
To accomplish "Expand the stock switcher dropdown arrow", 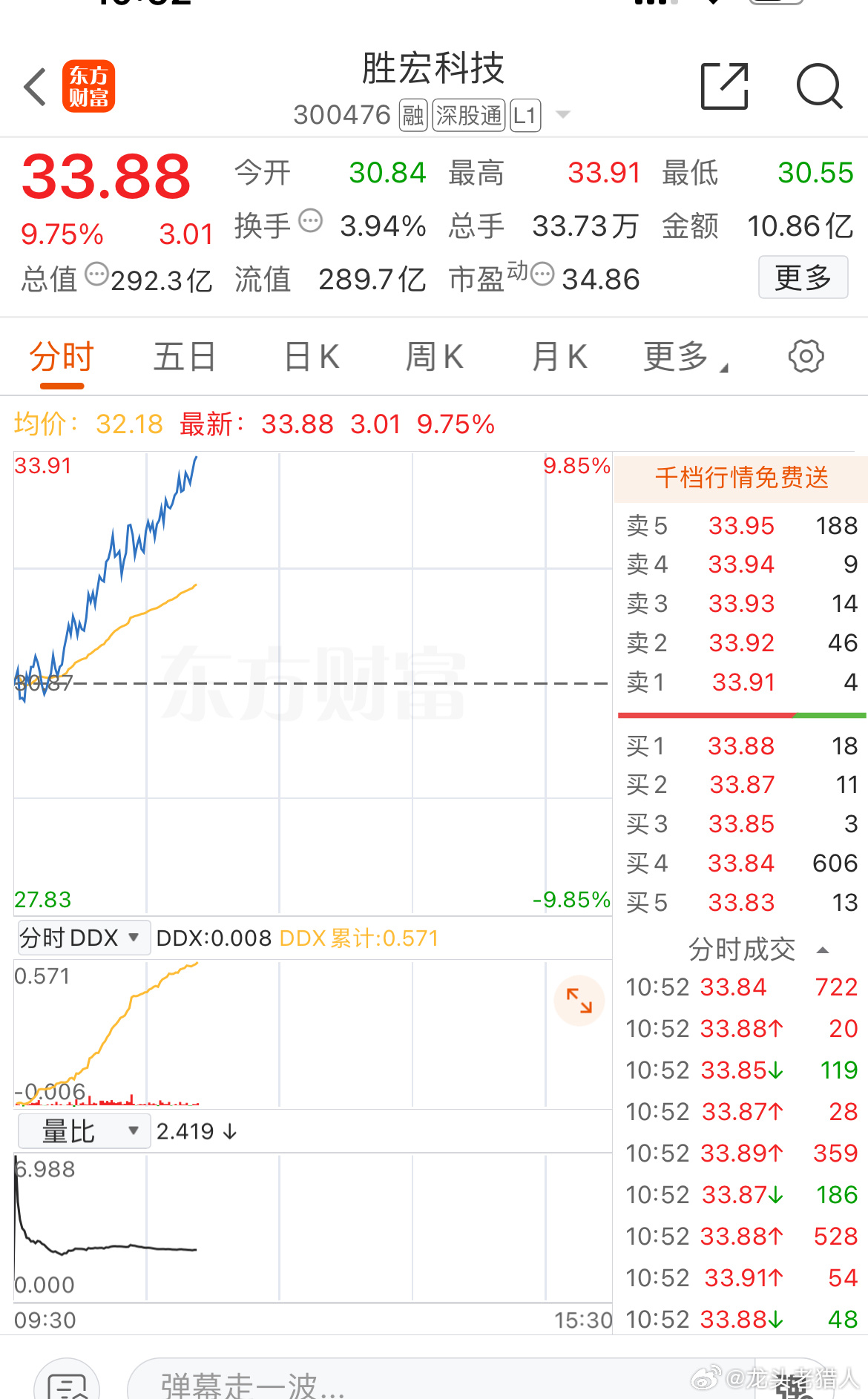I will click(x=563, y=115).
